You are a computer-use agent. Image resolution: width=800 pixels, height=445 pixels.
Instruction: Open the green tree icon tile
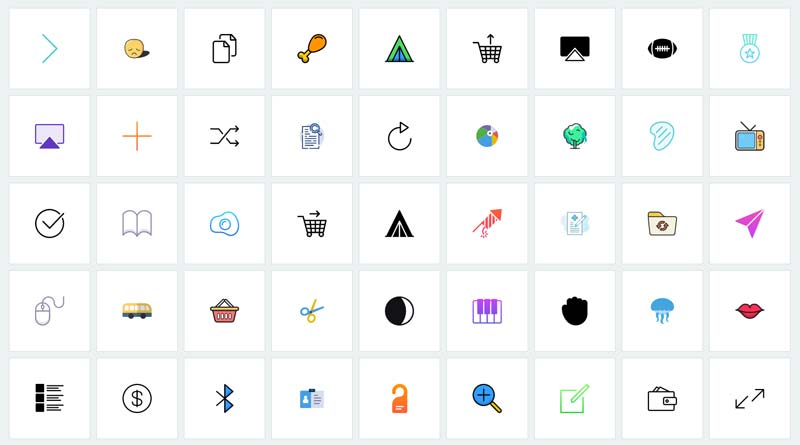(x=575, y=136)
